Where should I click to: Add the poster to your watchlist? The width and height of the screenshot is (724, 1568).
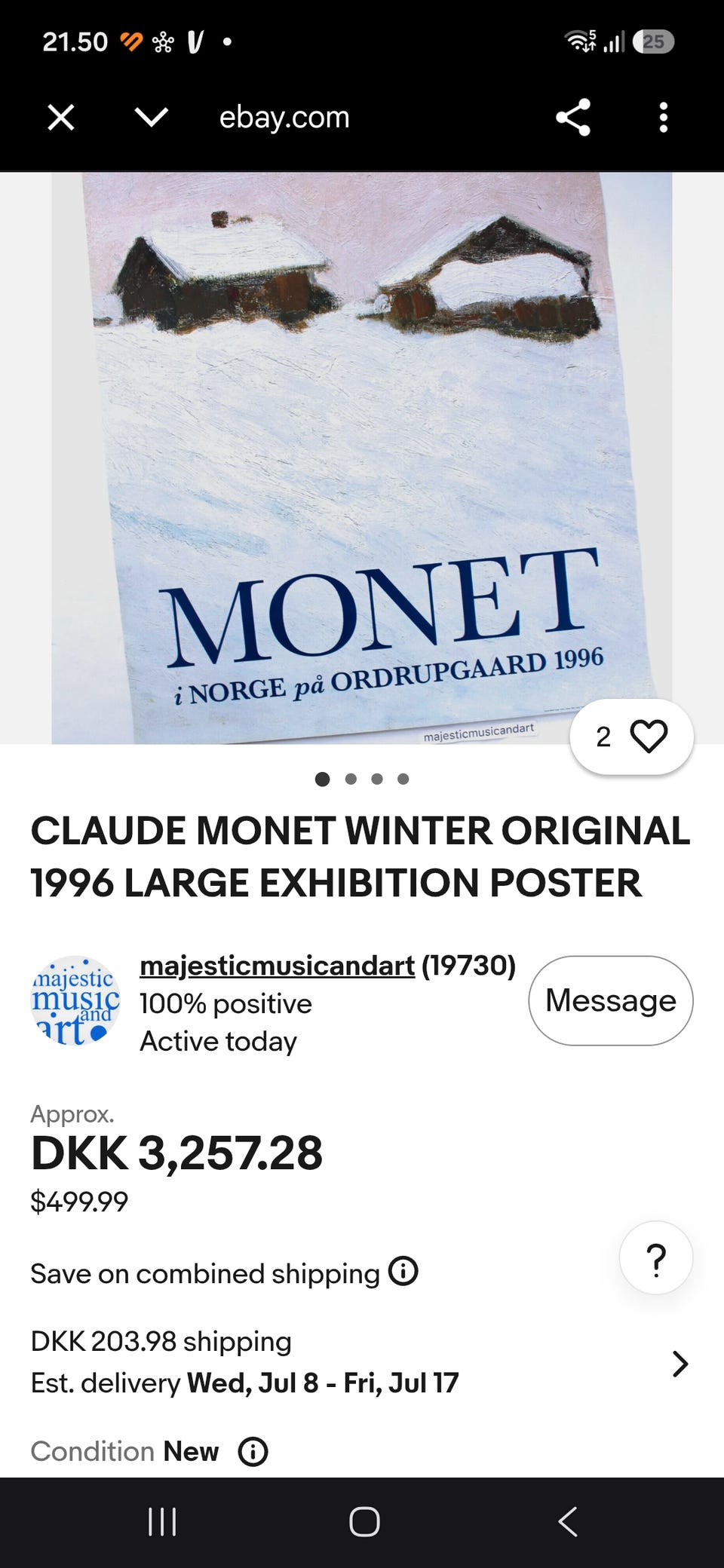(632, 737)
